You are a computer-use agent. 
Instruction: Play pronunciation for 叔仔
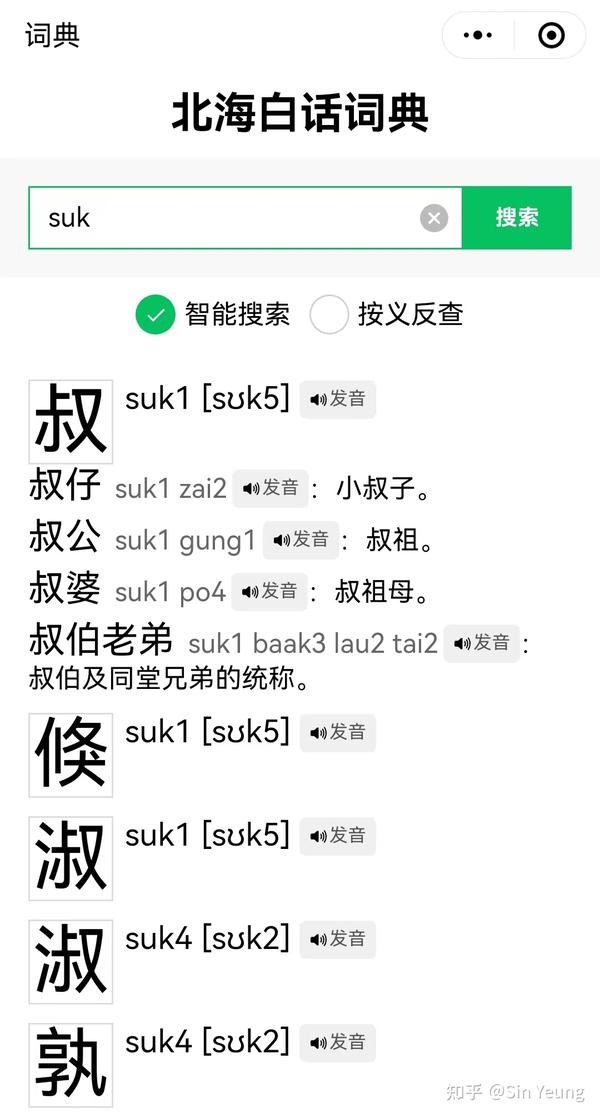pos(270,488)
